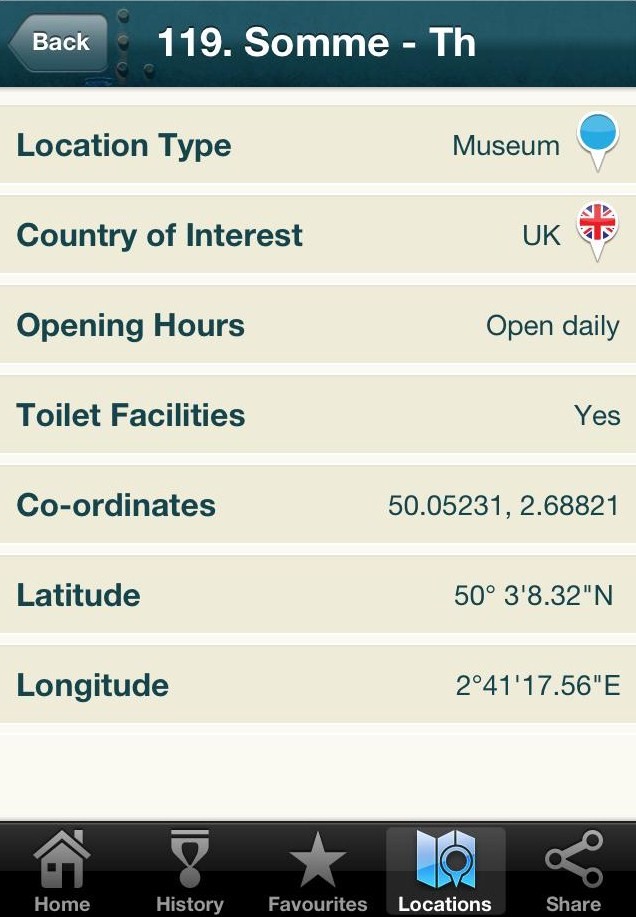
Task: Open the Share tab
Action: pos(573,870)
